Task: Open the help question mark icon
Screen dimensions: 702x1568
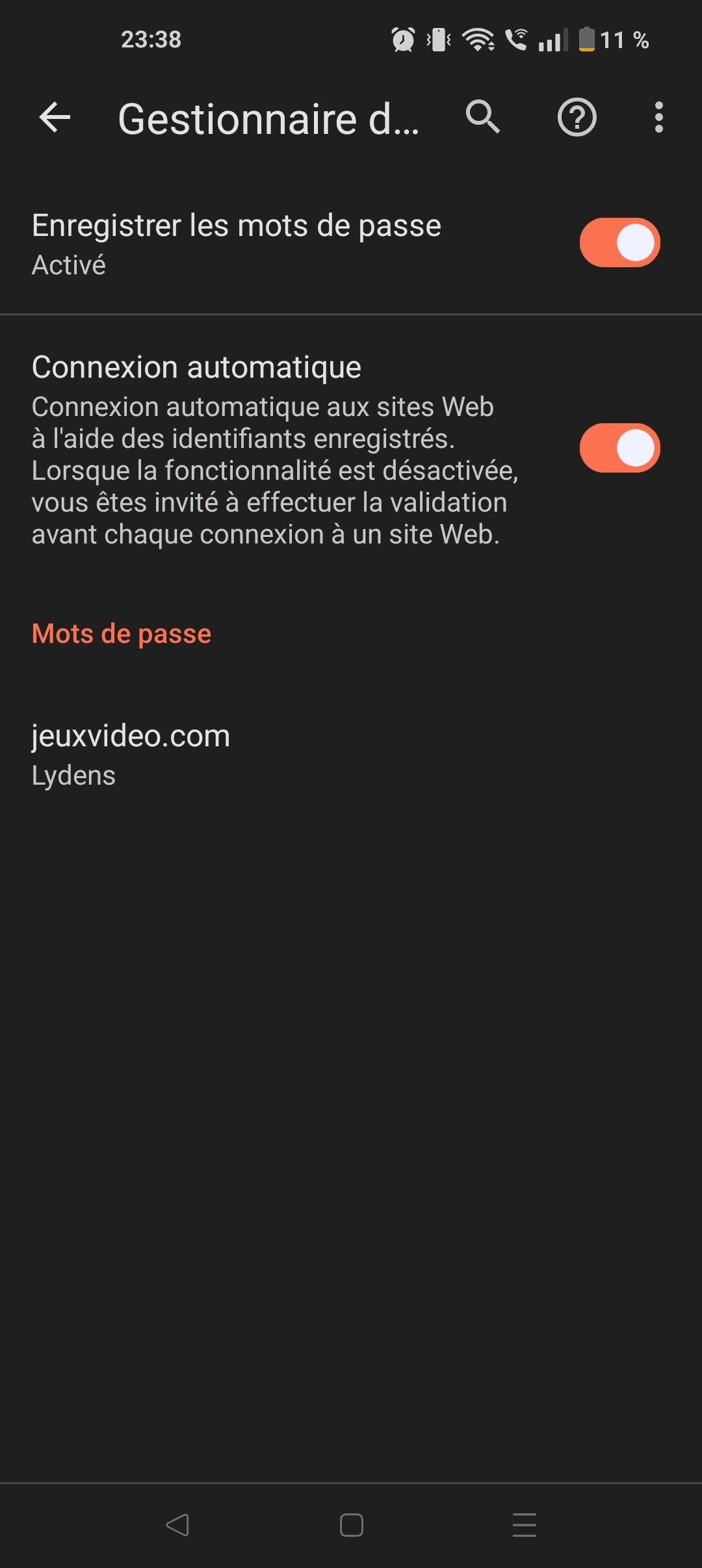Action: pos(577,118)
